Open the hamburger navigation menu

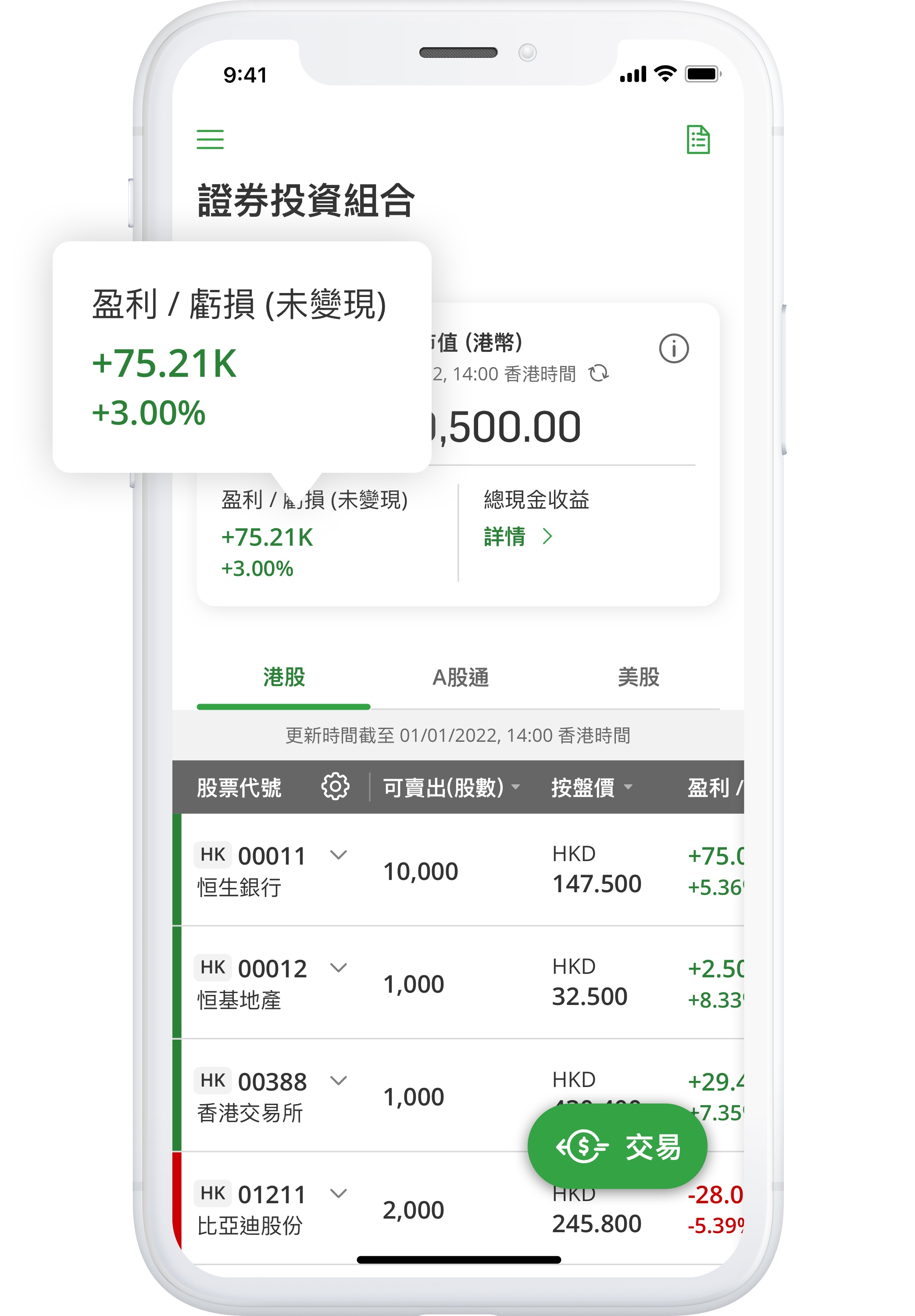coord(210,139)
